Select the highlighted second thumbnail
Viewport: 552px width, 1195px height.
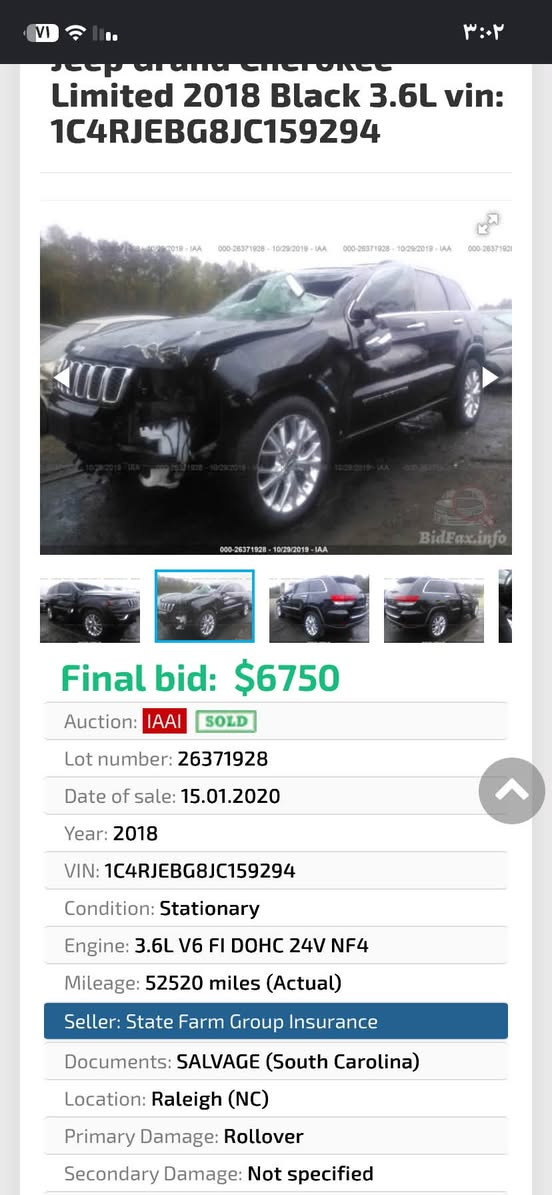(x=204, y=607)
